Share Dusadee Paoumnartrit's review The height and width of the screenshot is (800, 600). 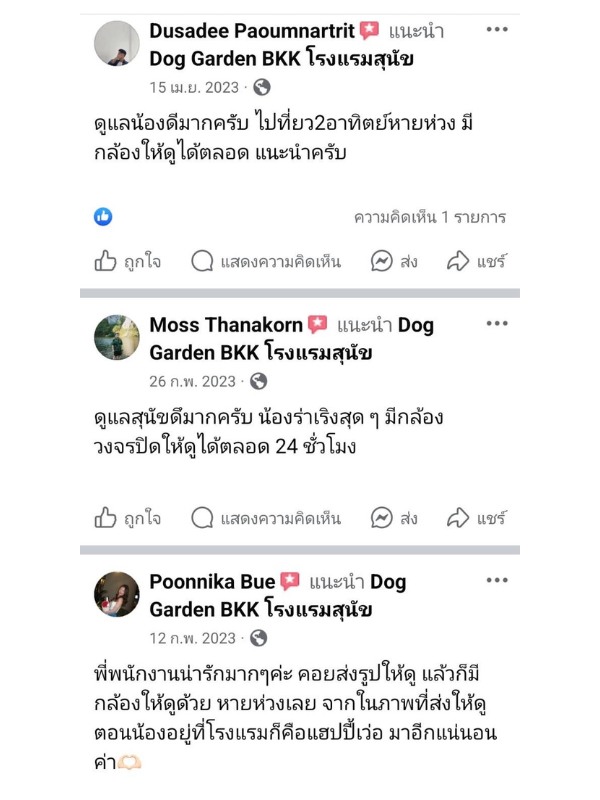[x=476, y=261]
